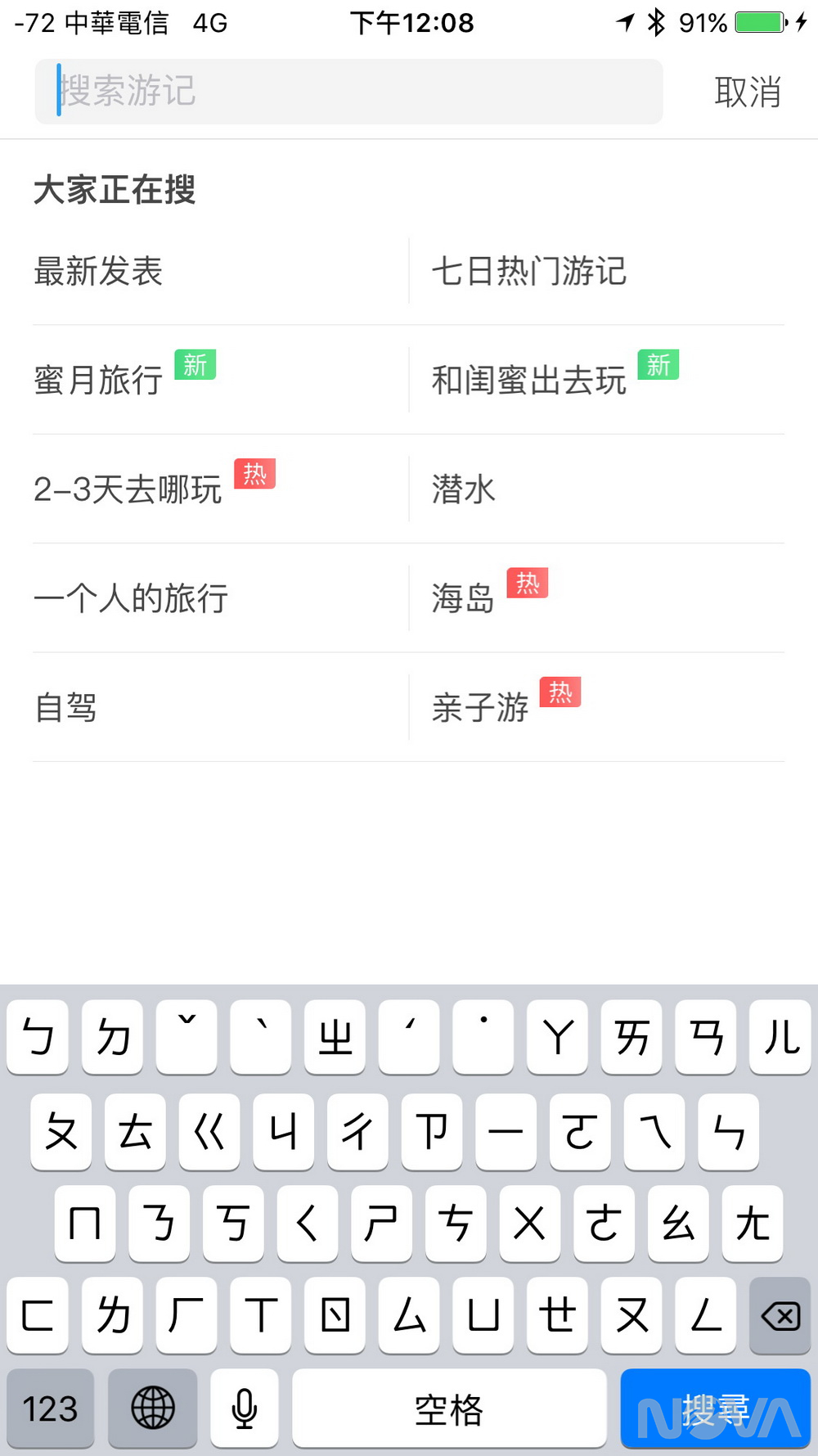Tap the backspace key to delete
Viewport: 818px width, 1456px height.
pyautogui.click(x=779, y=1317)
